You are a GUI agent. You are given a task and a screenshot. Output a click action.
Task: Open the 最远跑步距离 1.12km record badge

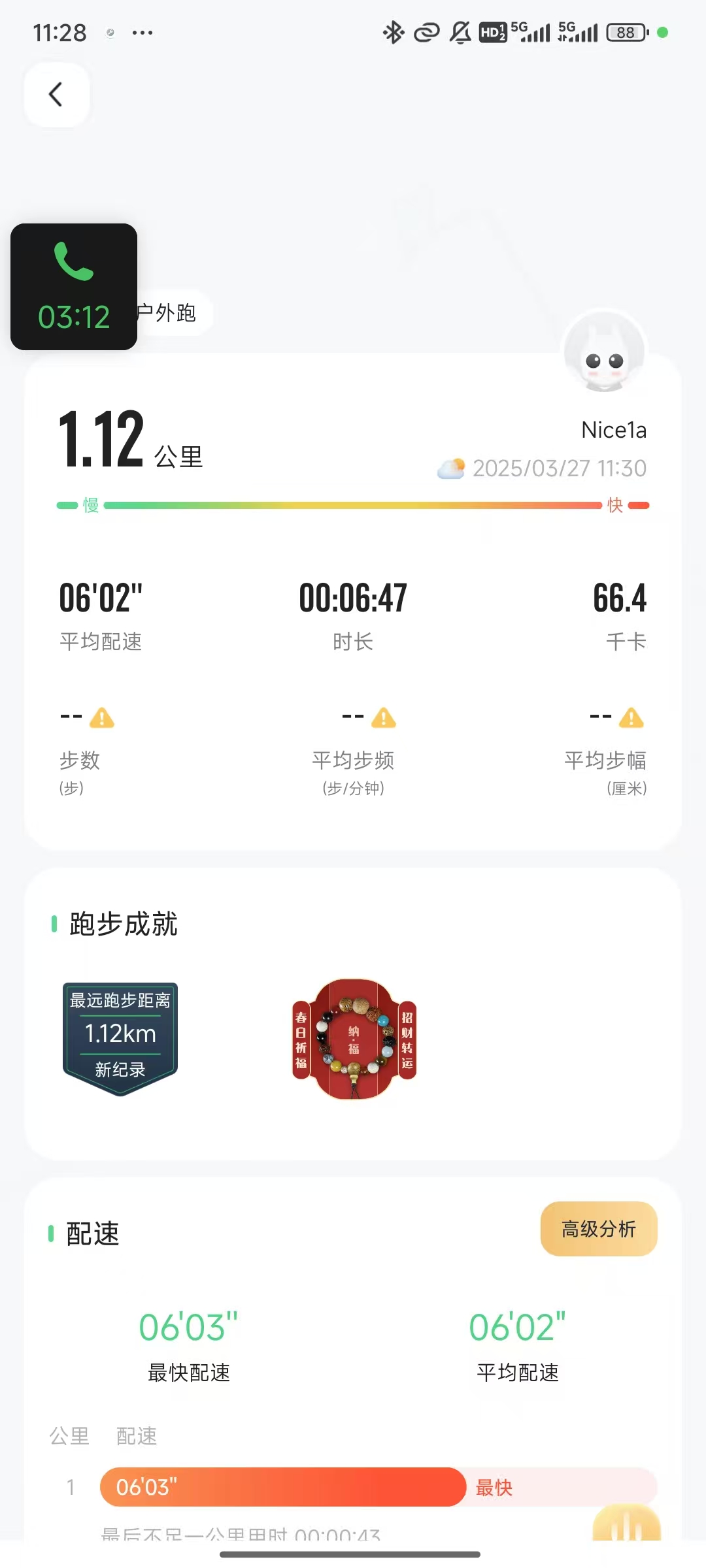120,1038
